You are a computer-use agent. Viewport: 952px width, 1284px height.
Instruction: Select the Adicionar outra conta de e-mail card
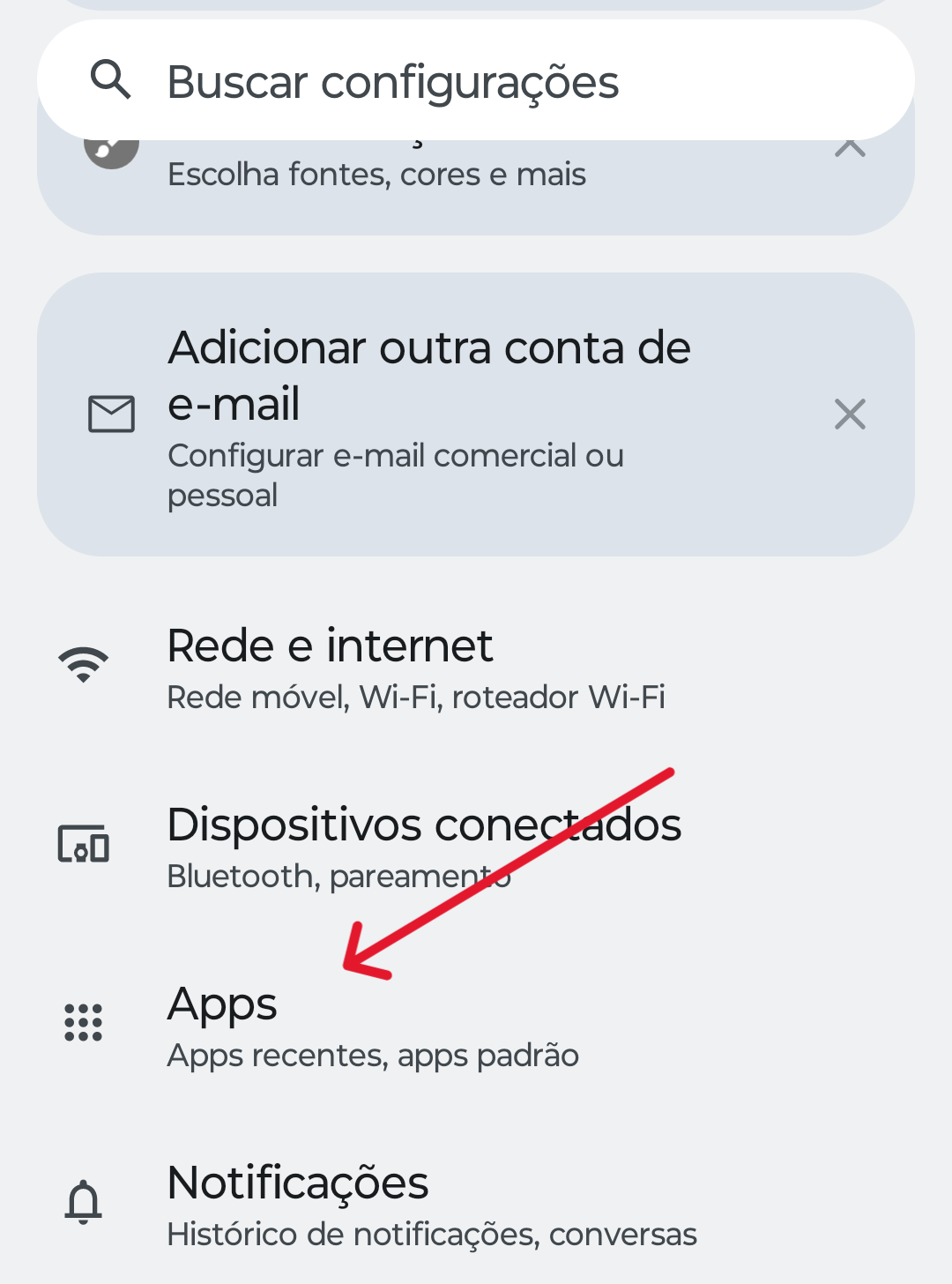click(429, 375)
